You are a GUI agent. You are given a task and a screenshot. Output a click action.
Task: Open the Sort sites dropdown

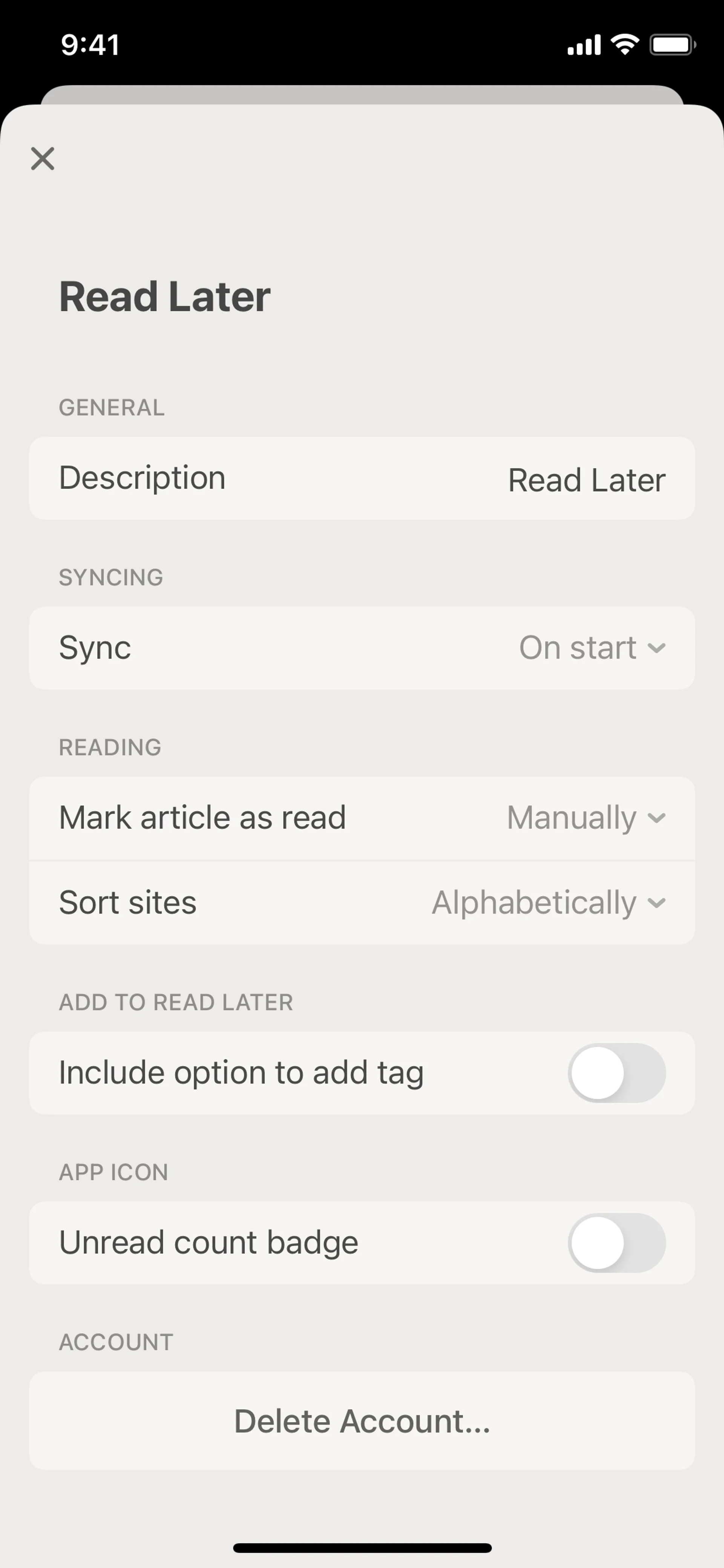pos(548,902)
